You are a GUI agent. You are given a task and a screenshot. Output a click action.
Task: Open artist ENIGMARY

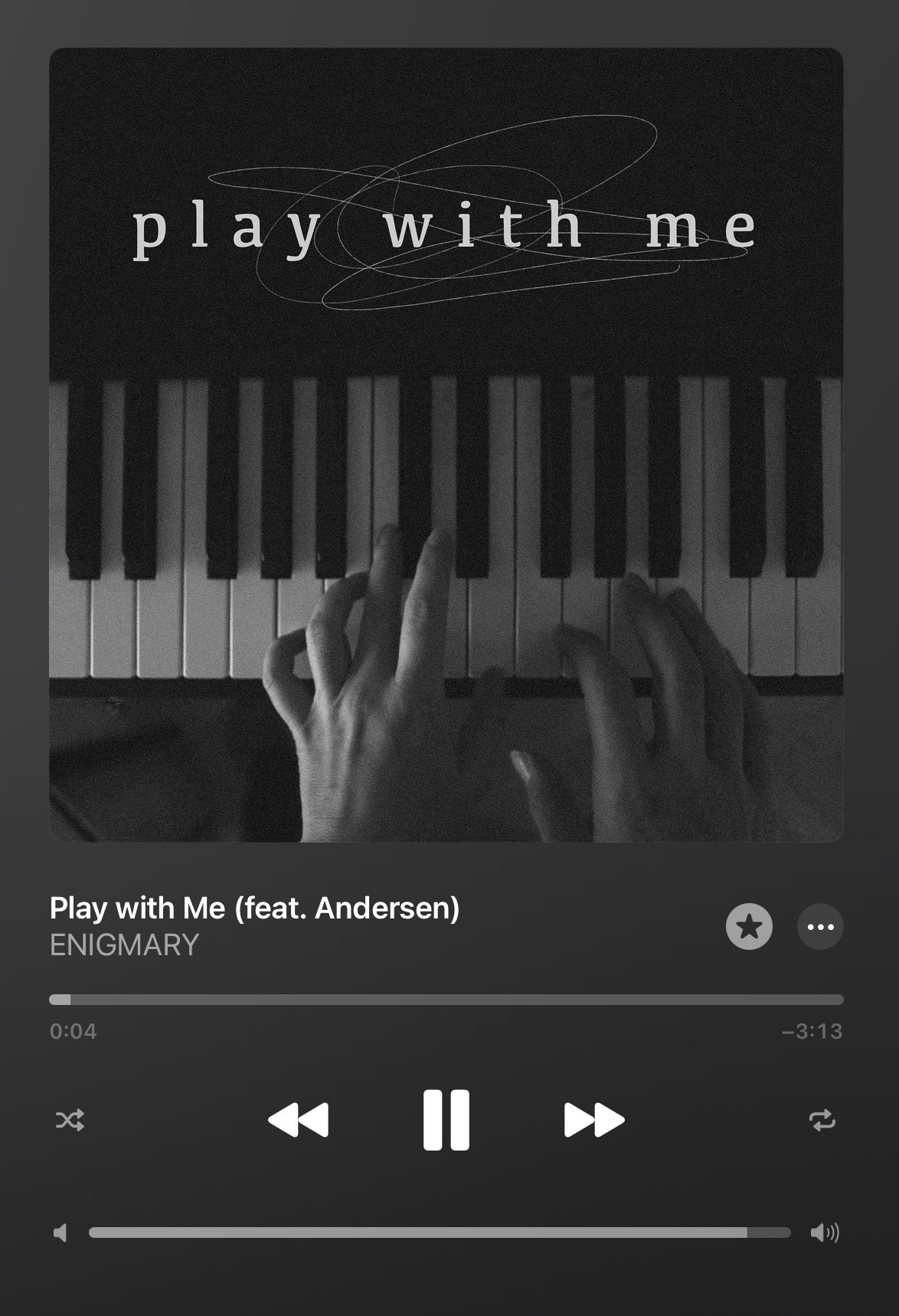click(125, 945)
